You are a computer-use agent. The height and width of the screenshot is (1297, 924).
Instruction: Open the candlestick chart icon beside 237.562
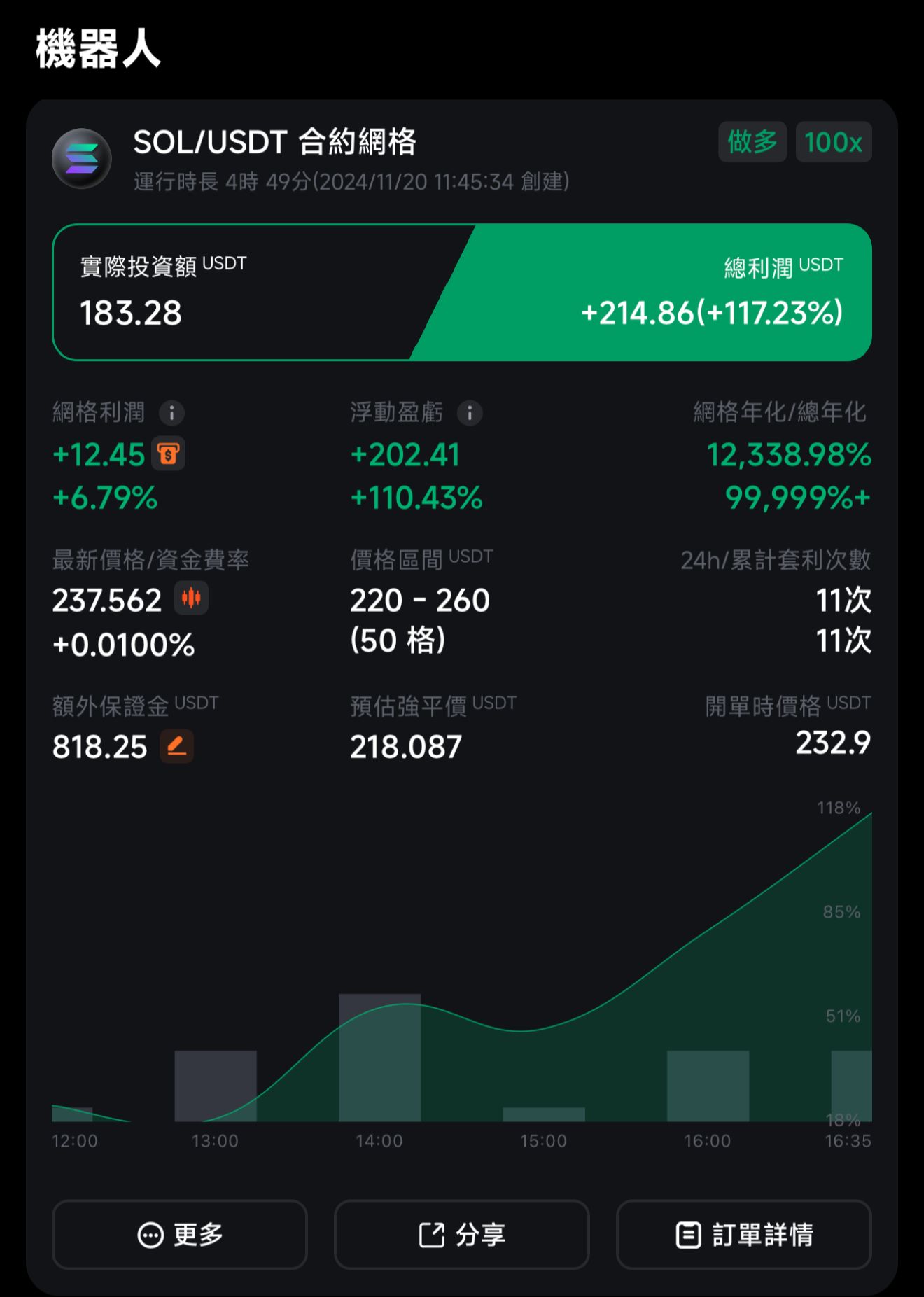pos(191,598)
